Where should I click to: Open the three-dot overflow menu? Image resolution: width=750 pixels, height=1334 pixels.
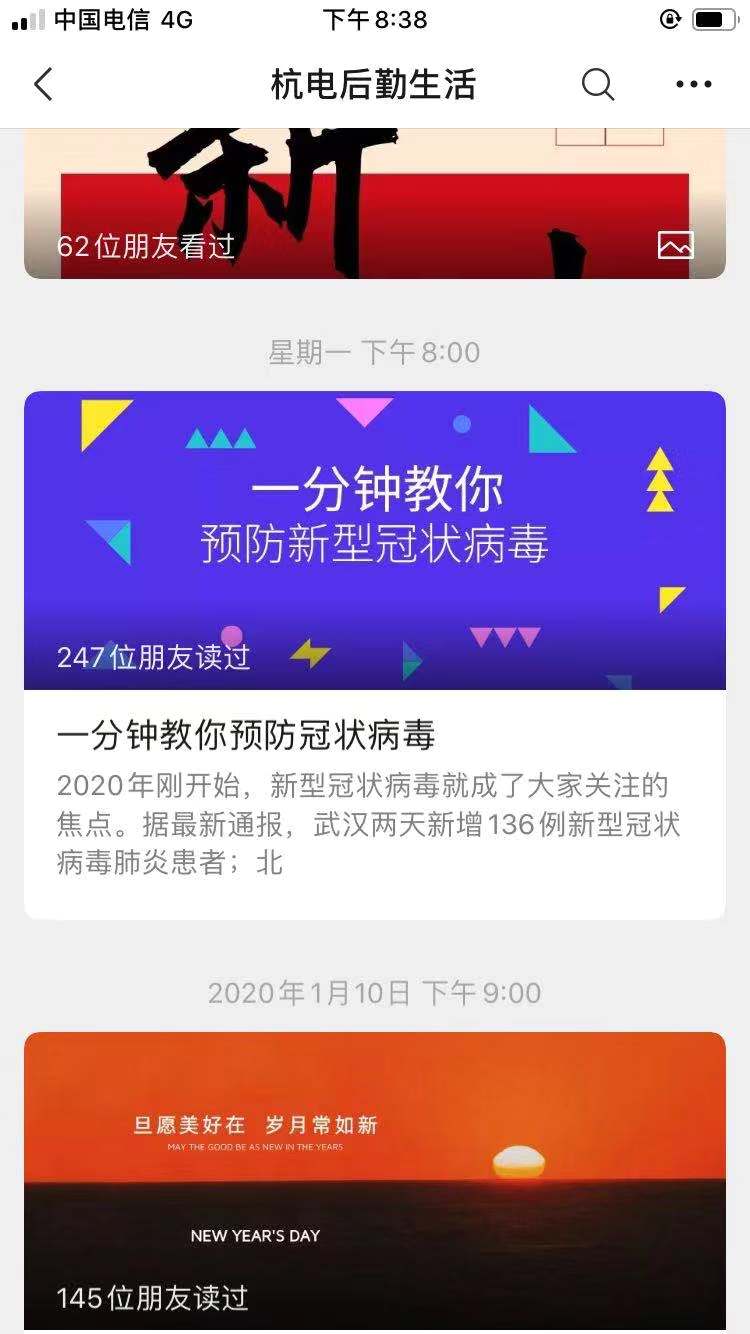[693, 85]
